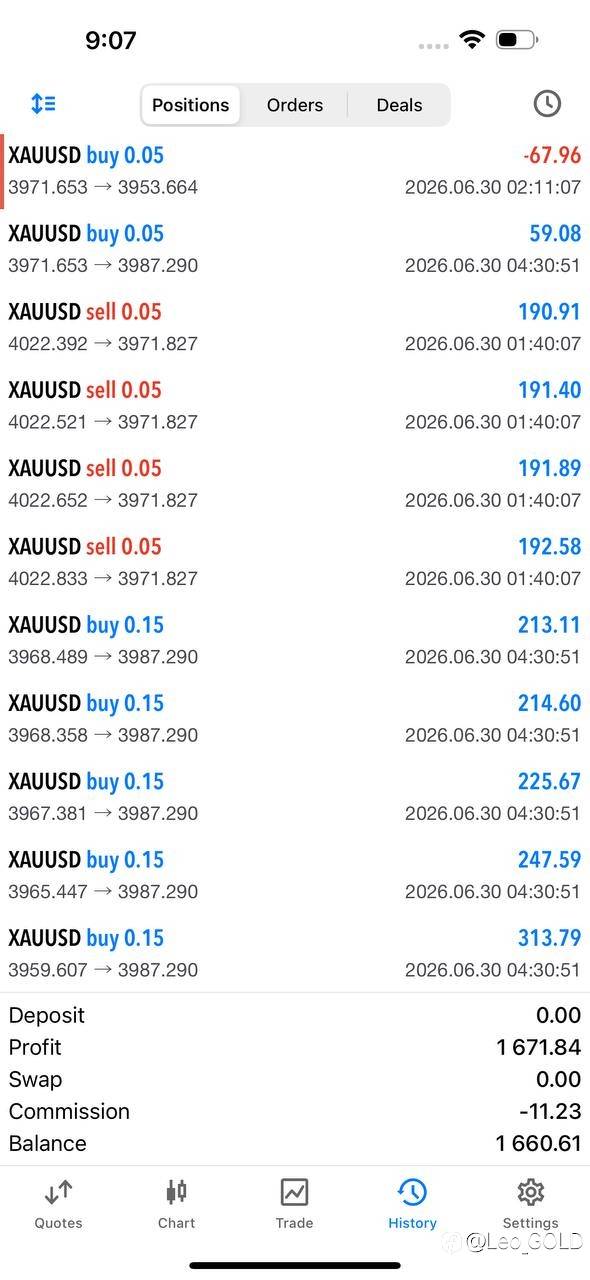Screen dimensions: 590x1280
Task: Expand the XAUUSD buy 0.05 position with 59.08
Action: click(x=295, y=249)
